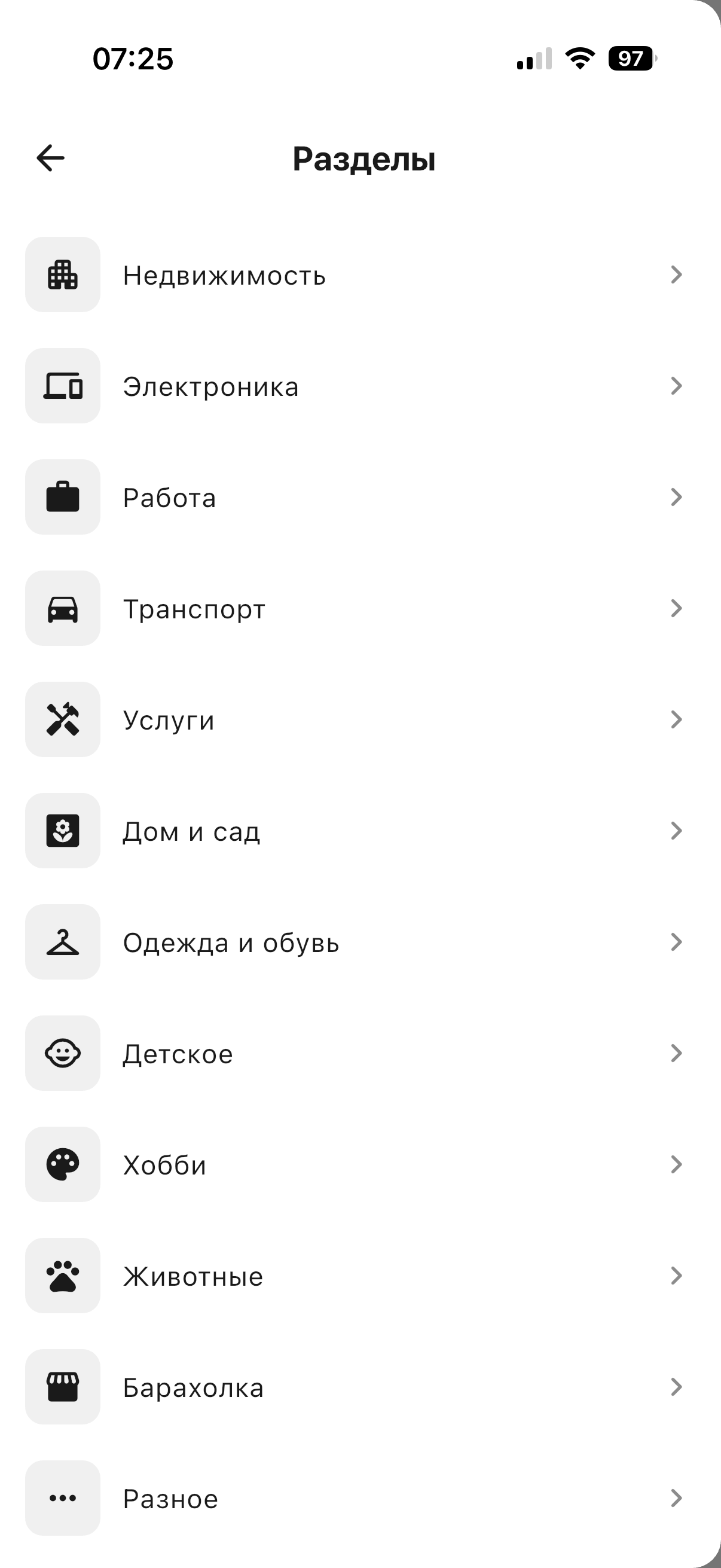Select the Животные paw icon
Image resolution: width=721 pixels, height=1568 pixels.
63,1276
